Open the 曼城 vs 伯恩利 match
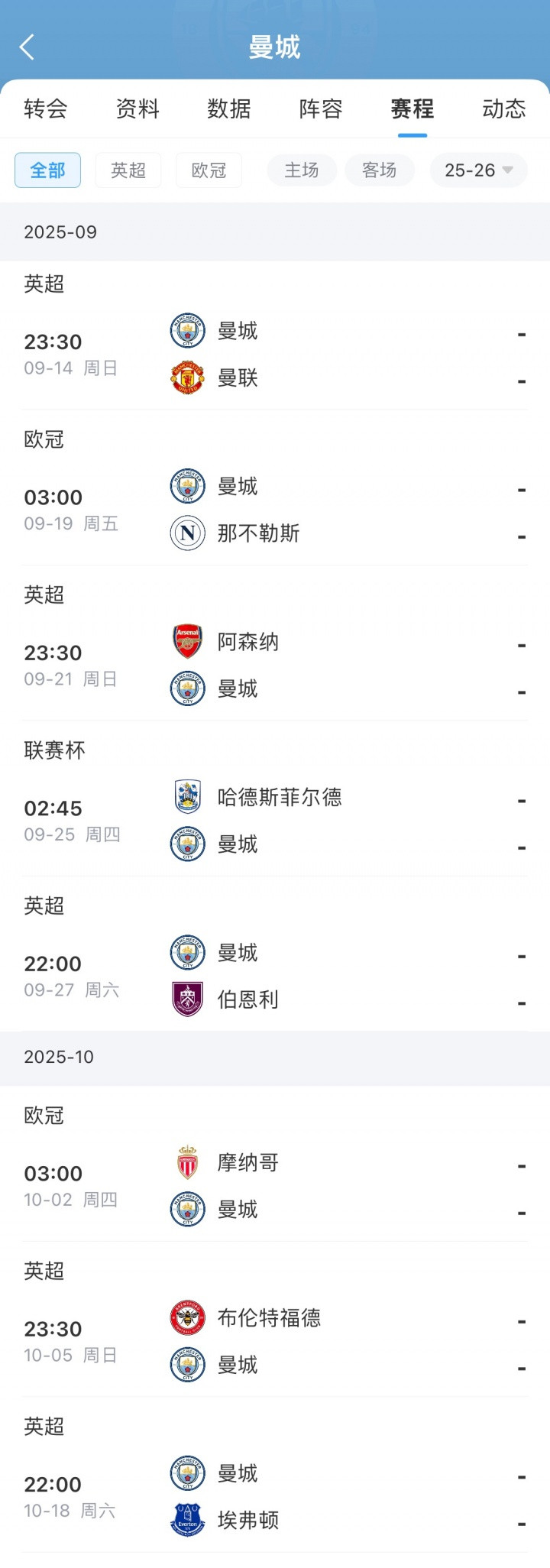Screen dimensions: 550x1568 275,977
